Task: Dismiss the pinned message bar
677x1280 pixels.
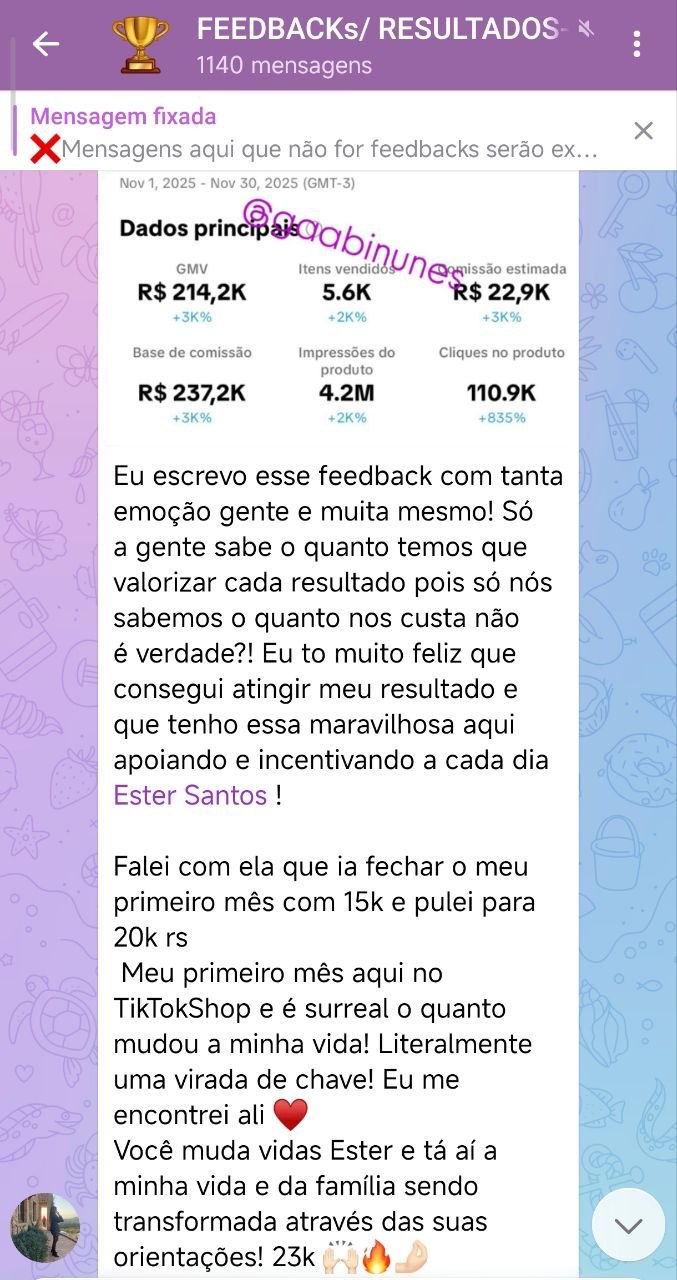Action: (643, 131)
